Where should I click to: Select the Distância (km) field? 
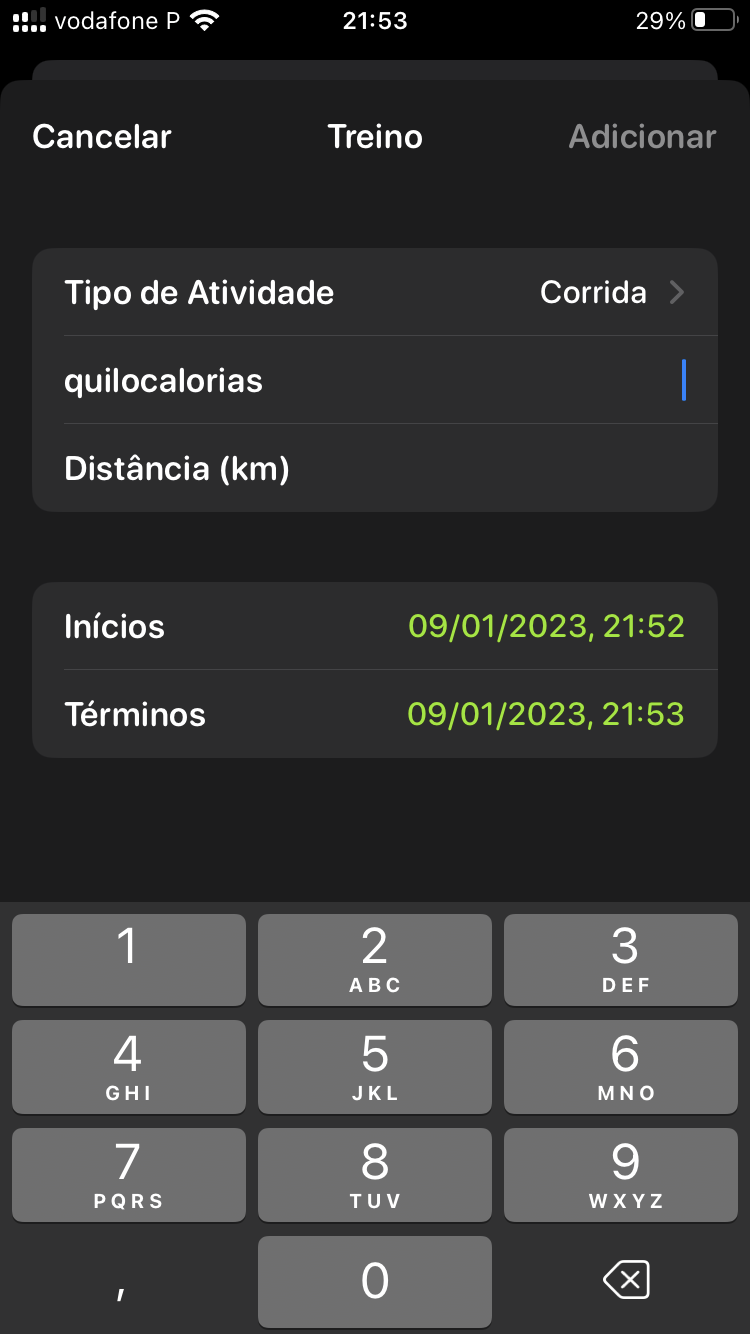click(375, 469)
